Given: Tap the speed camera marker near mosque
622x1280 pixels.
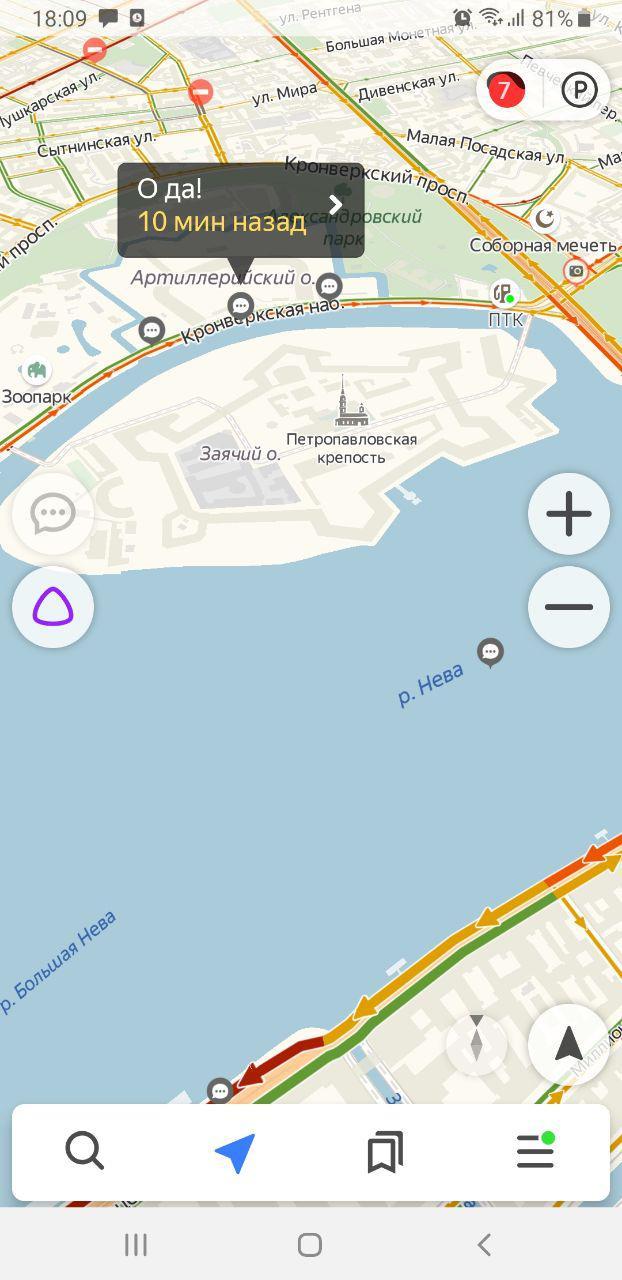Looking at the screenshot, I should (x=576, y=270).
